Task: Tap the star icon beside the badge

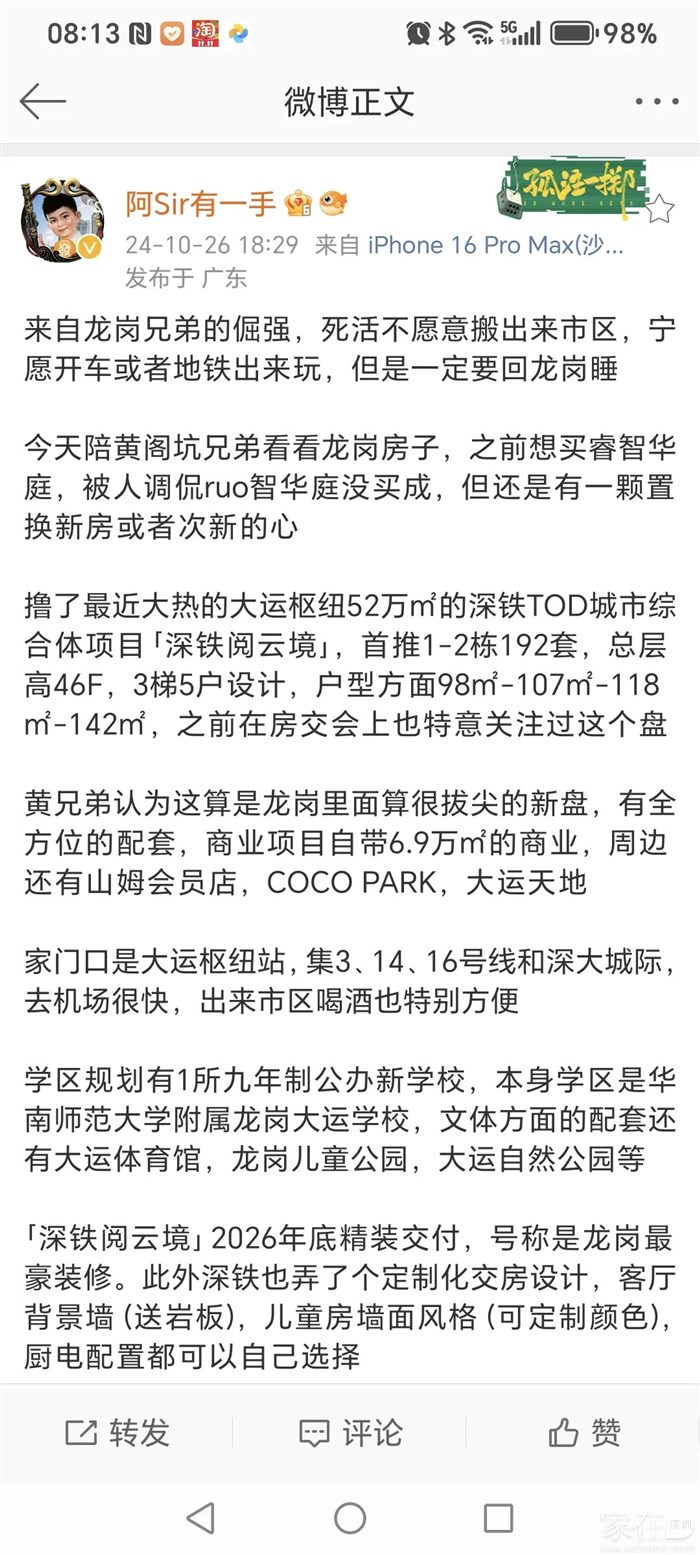Action: click(660, 209)
